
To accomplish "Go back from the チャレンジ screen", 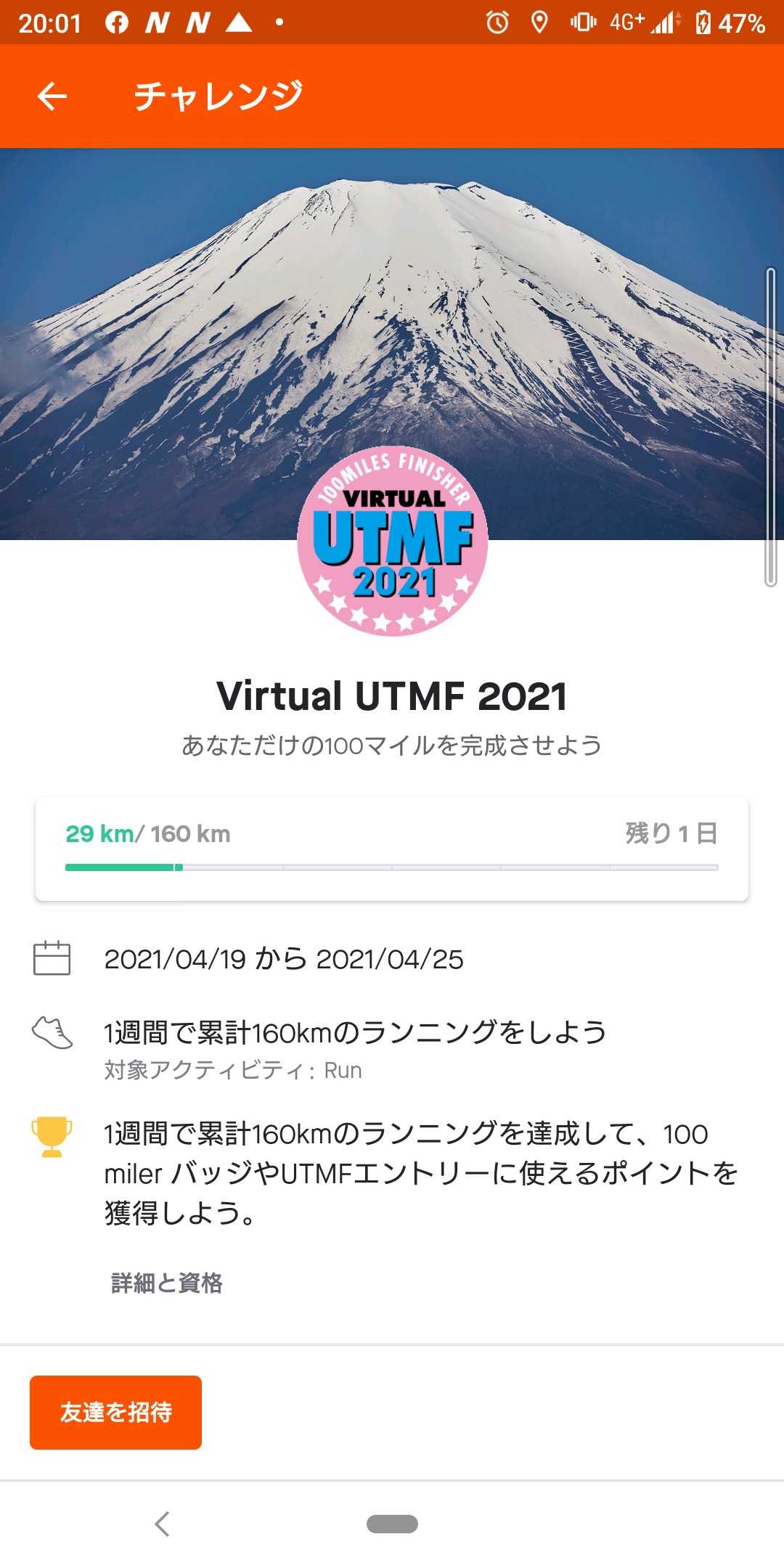I will pyautogui.click(x=52, y=96).
